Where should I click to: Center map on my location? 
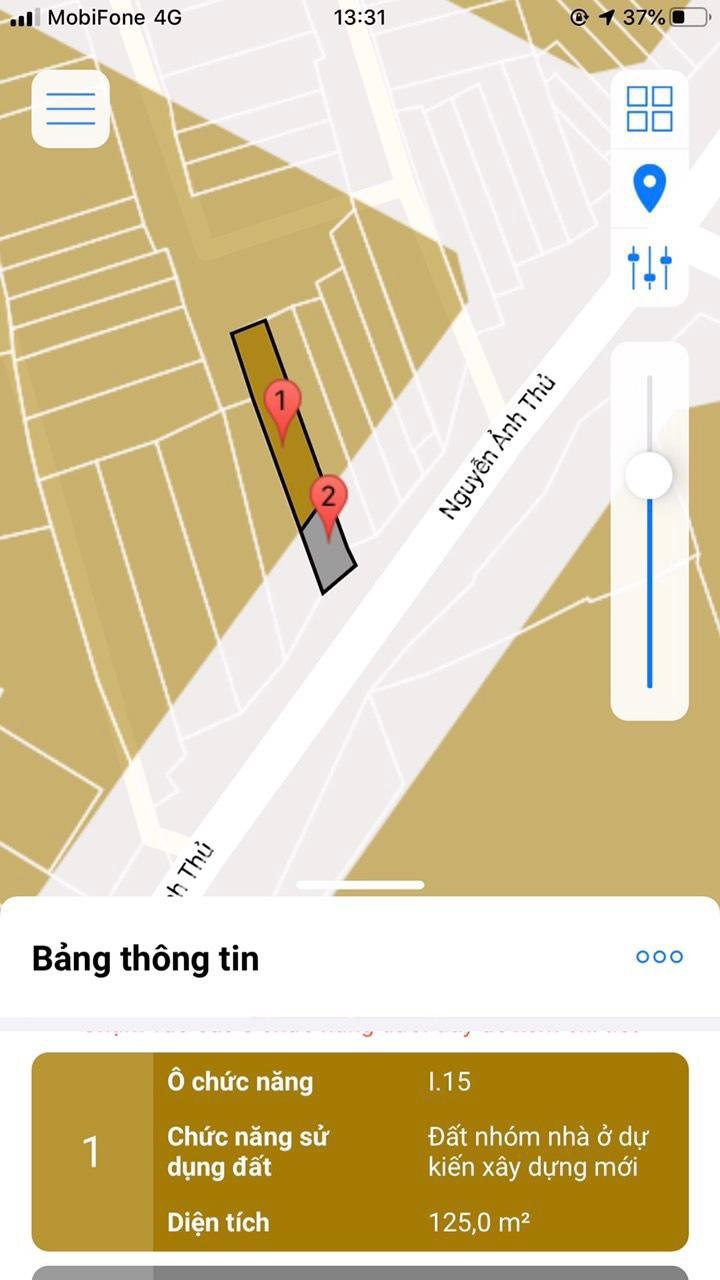(649, 188)
